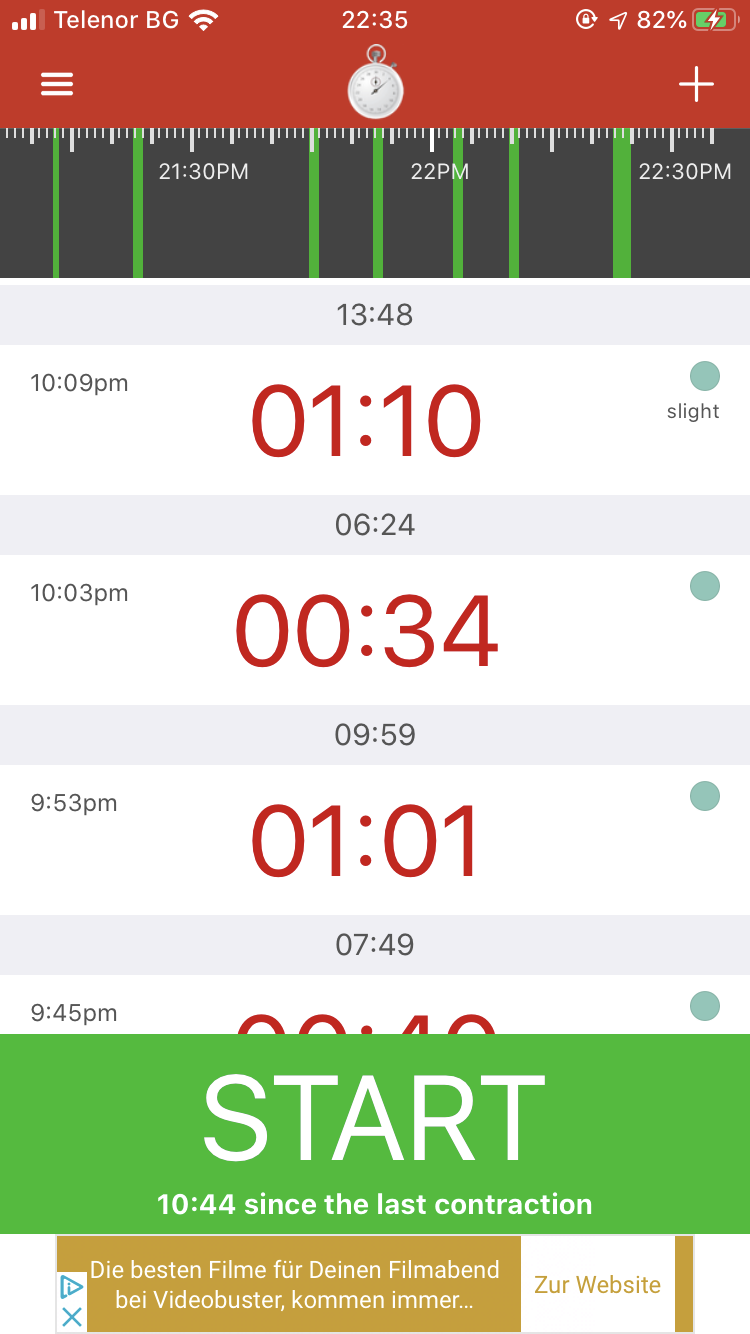Screen dimensions: 750x1334
Task: Open the hamburger menu
Action: point(57,84)
